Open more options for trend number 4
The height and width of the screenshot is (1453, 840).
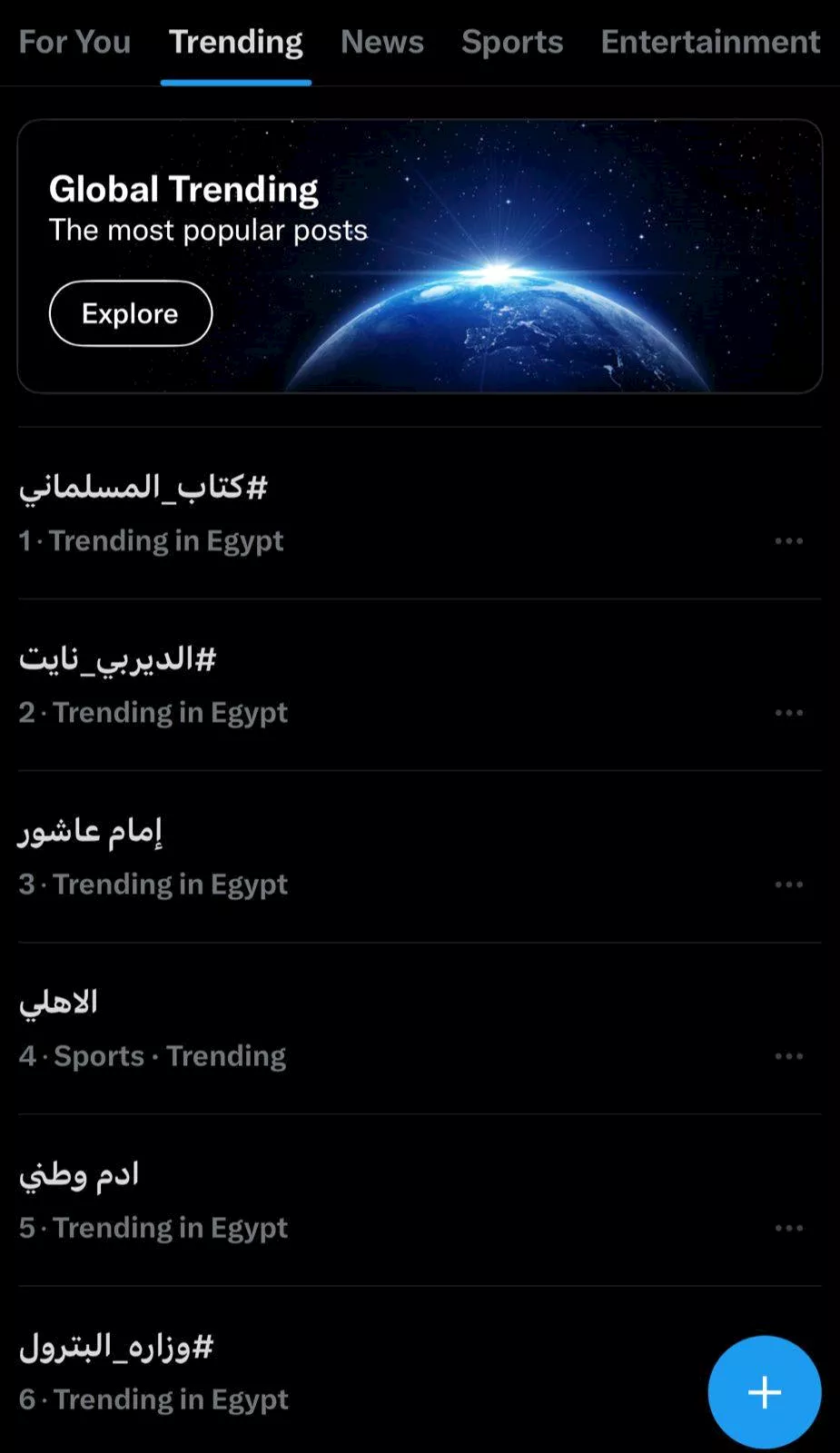(788, 1056)
